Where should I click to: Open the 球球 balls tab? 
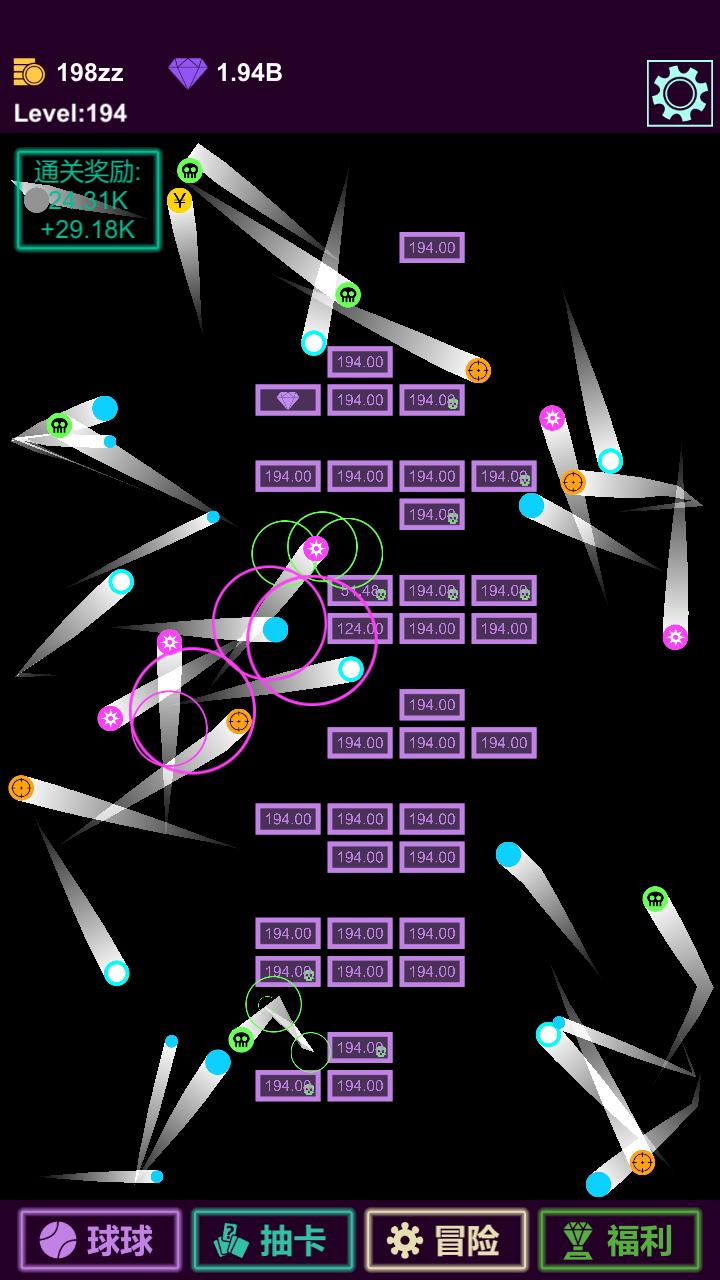pyautogui.click(x=100, y=1240)
